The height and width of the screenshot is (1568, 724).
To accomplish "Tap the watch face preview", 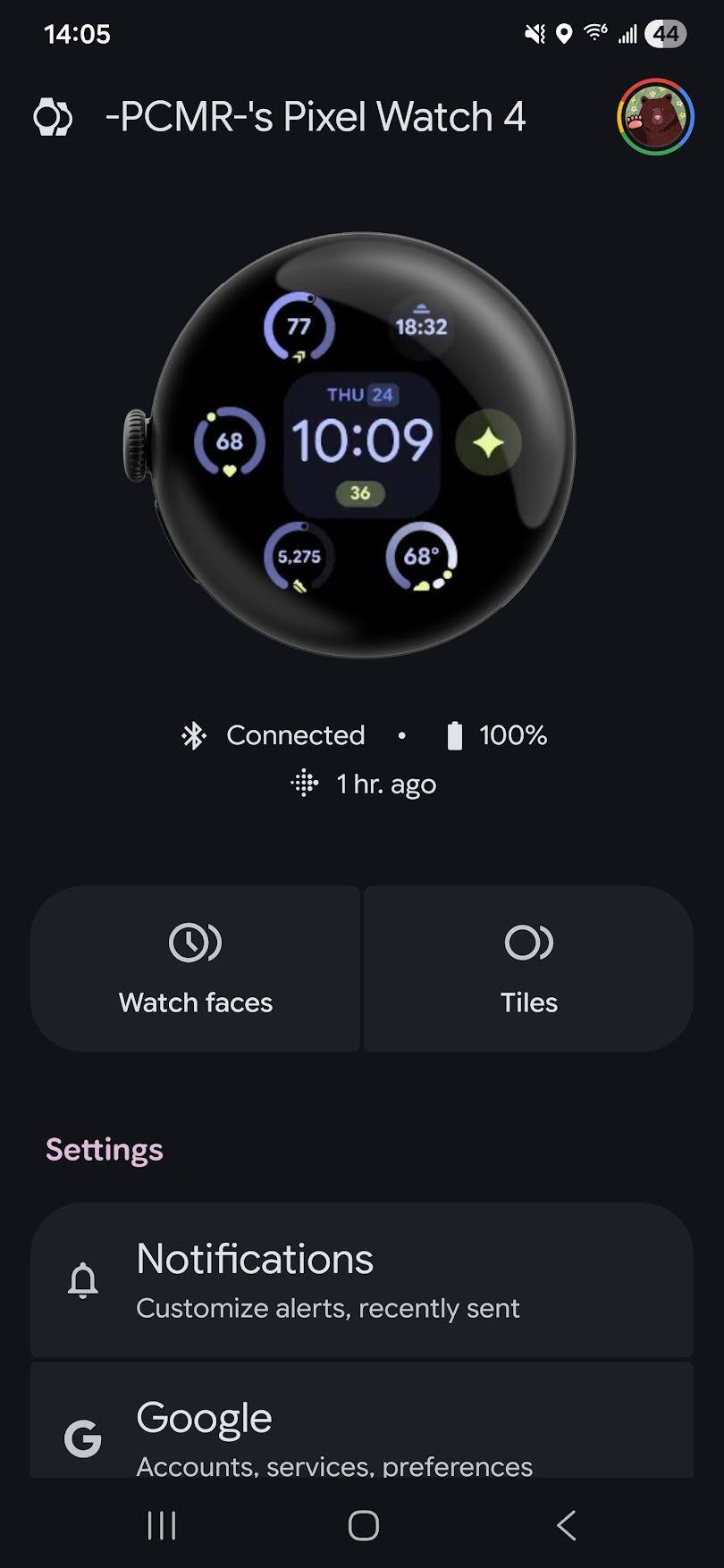I will click(361, 444).
